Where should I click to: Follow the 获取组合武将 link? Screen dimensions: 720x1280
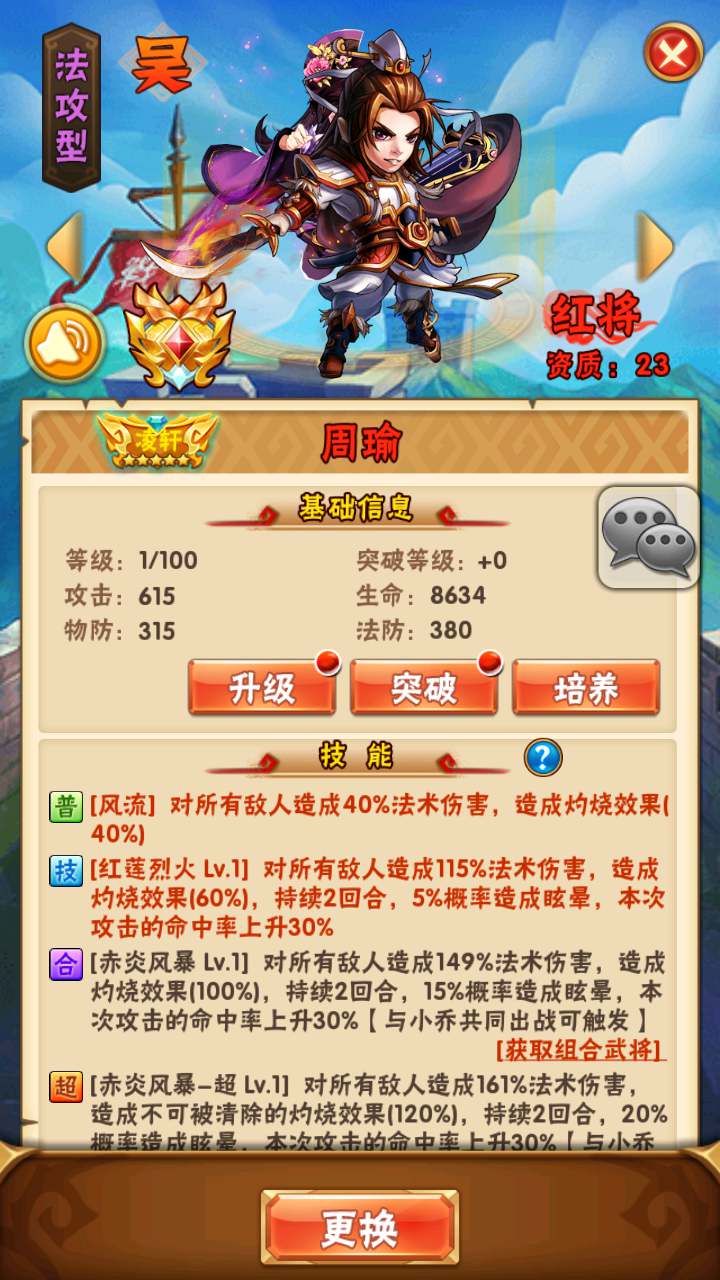(x=580, y=1050)
